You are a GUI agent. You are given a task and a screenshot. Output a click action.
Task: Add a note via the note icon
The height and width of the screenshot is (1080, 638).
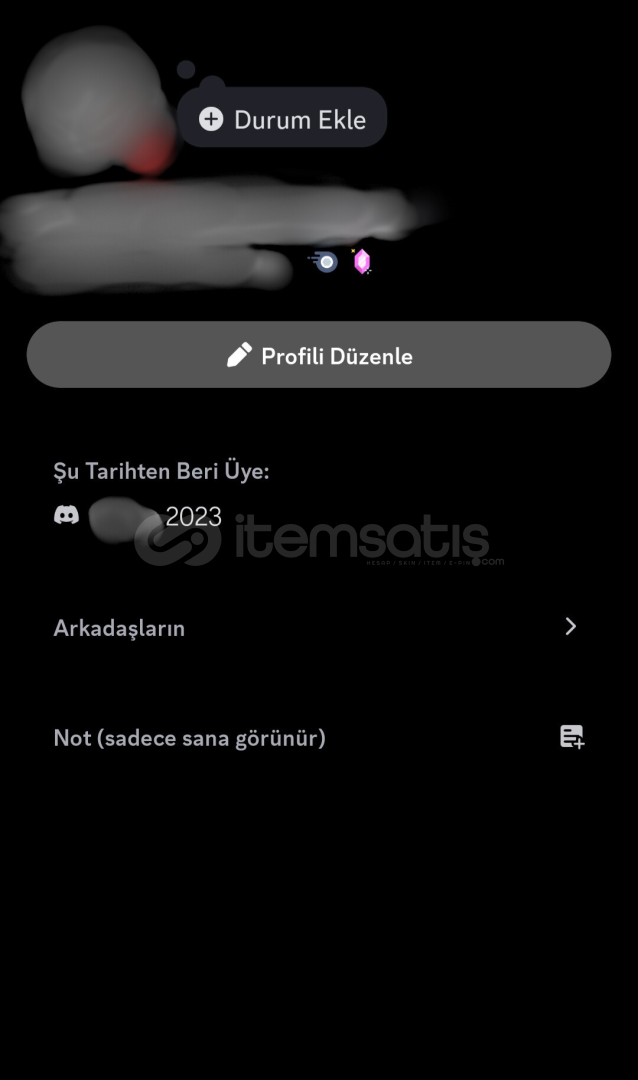pos(572,737)
